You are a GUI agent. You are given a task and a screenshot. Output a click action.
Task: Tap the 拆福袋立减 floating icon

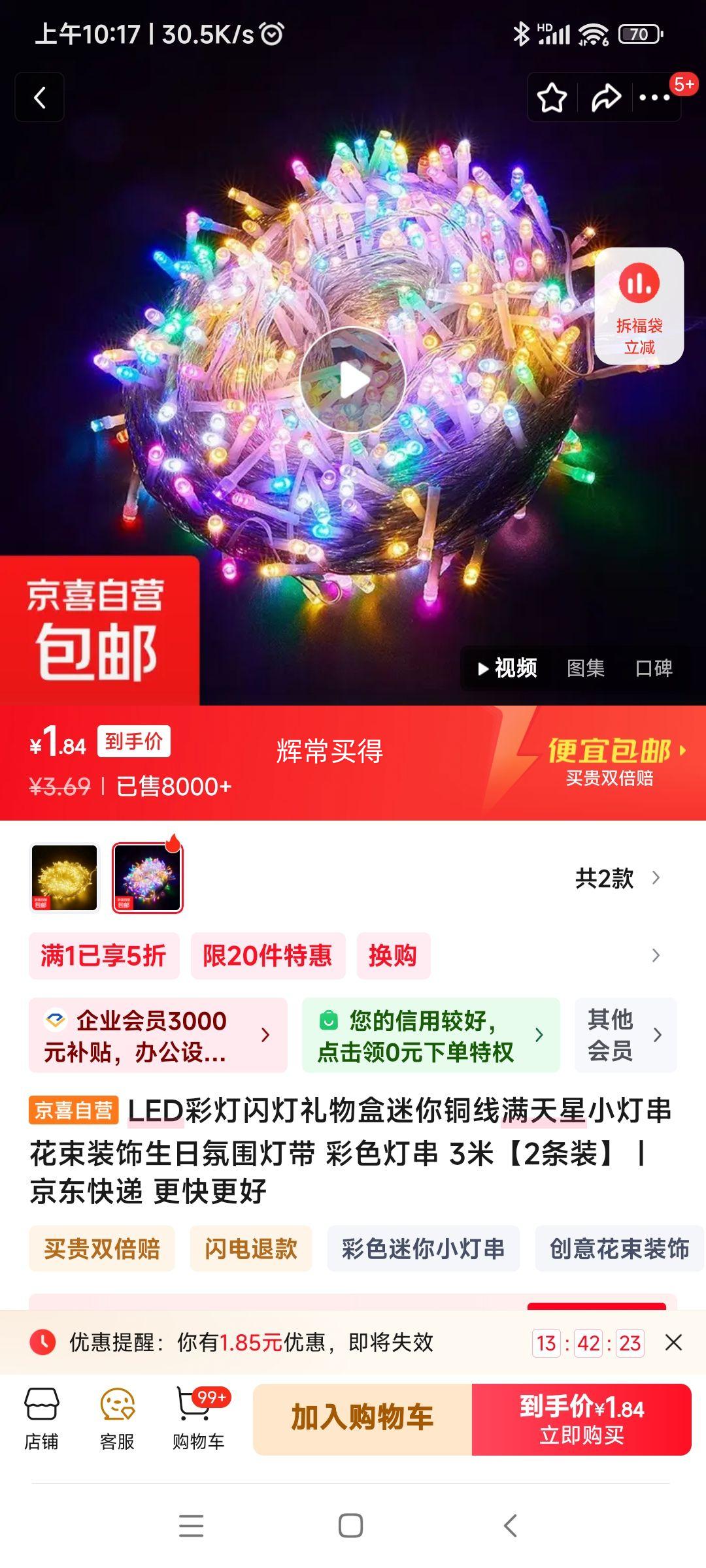click(x=641, y=307)
